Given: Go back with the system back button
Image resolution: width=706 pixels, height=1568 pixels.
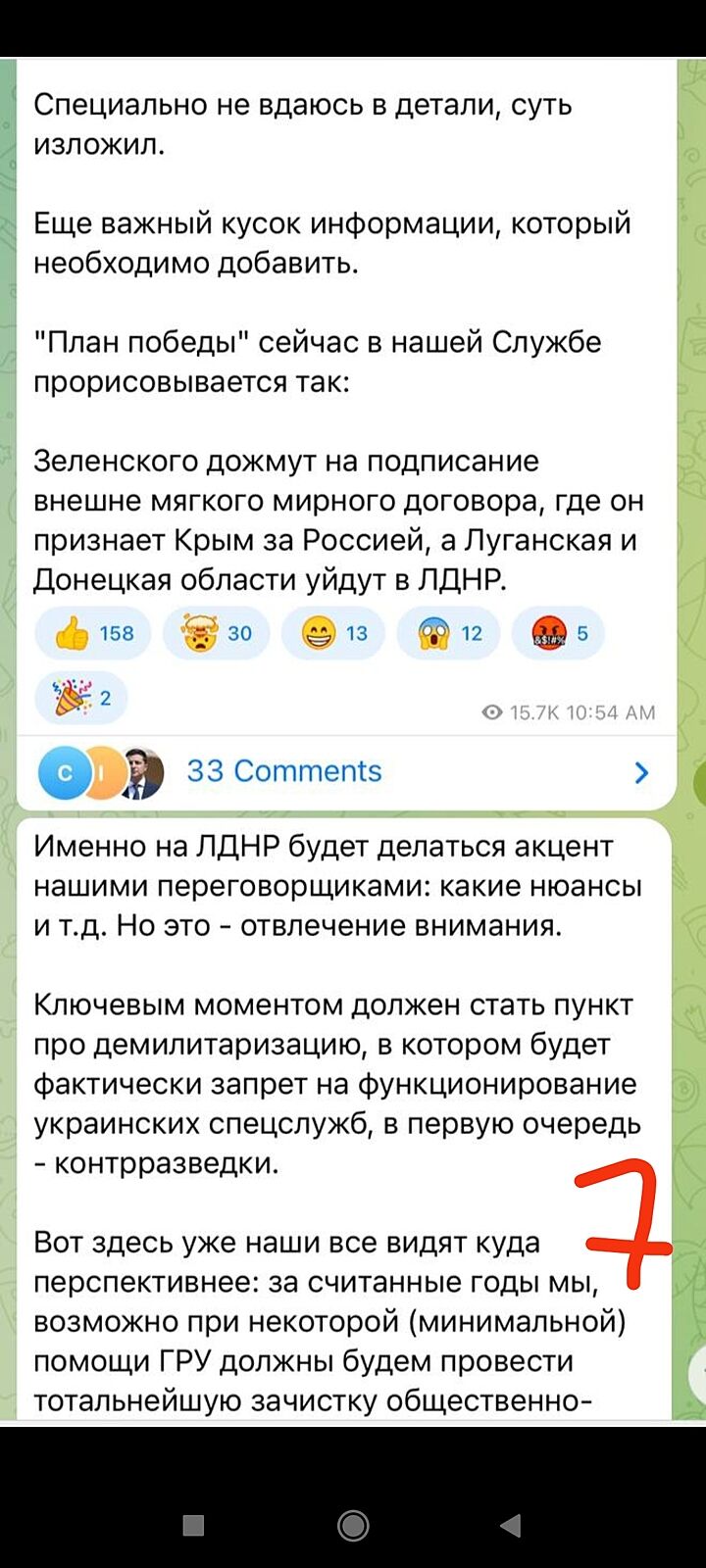Looking at the screenshot, I should [x=510, y=1525].
